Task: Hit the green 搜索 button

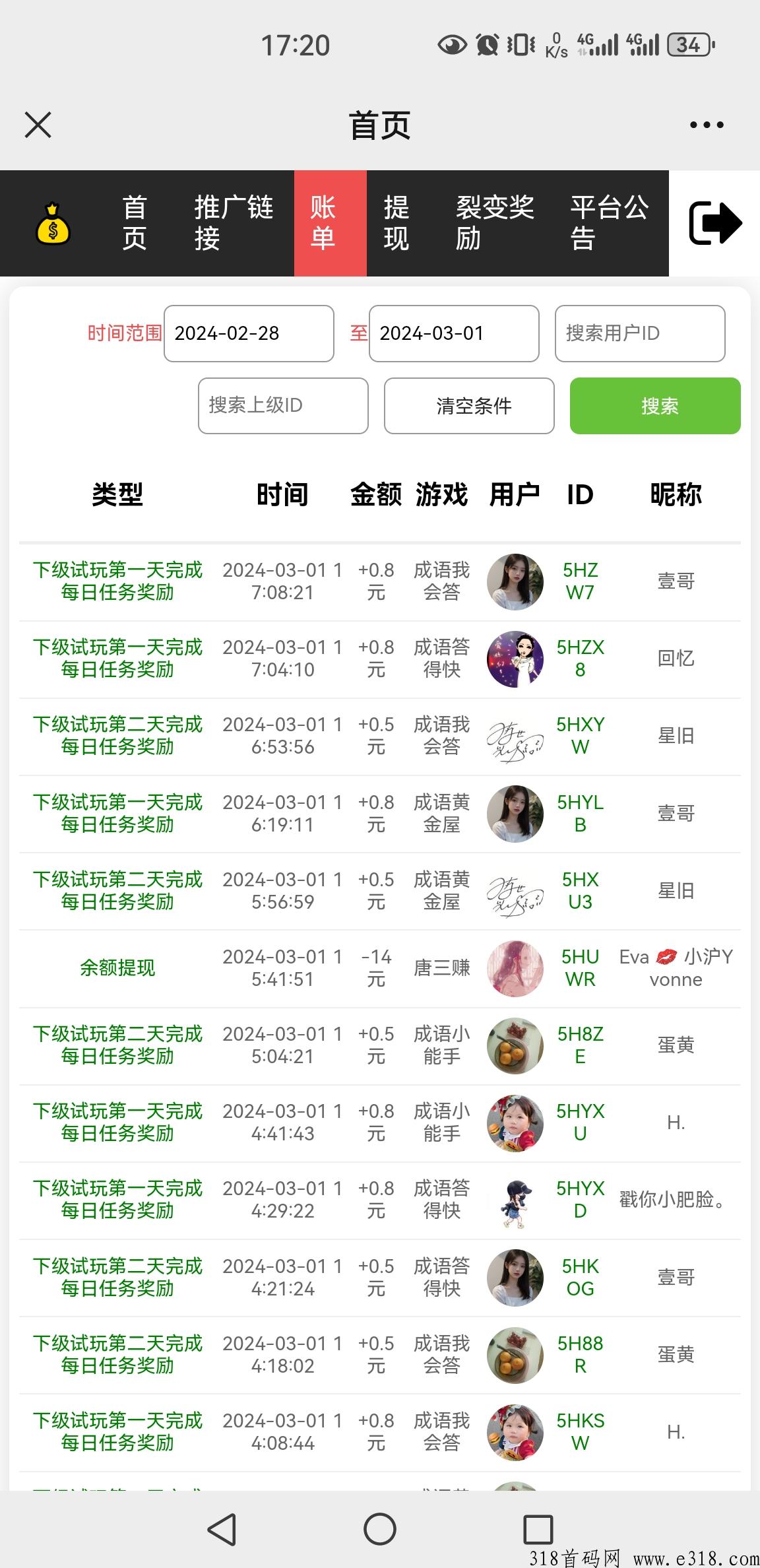Action: click(x=655, y=406)
